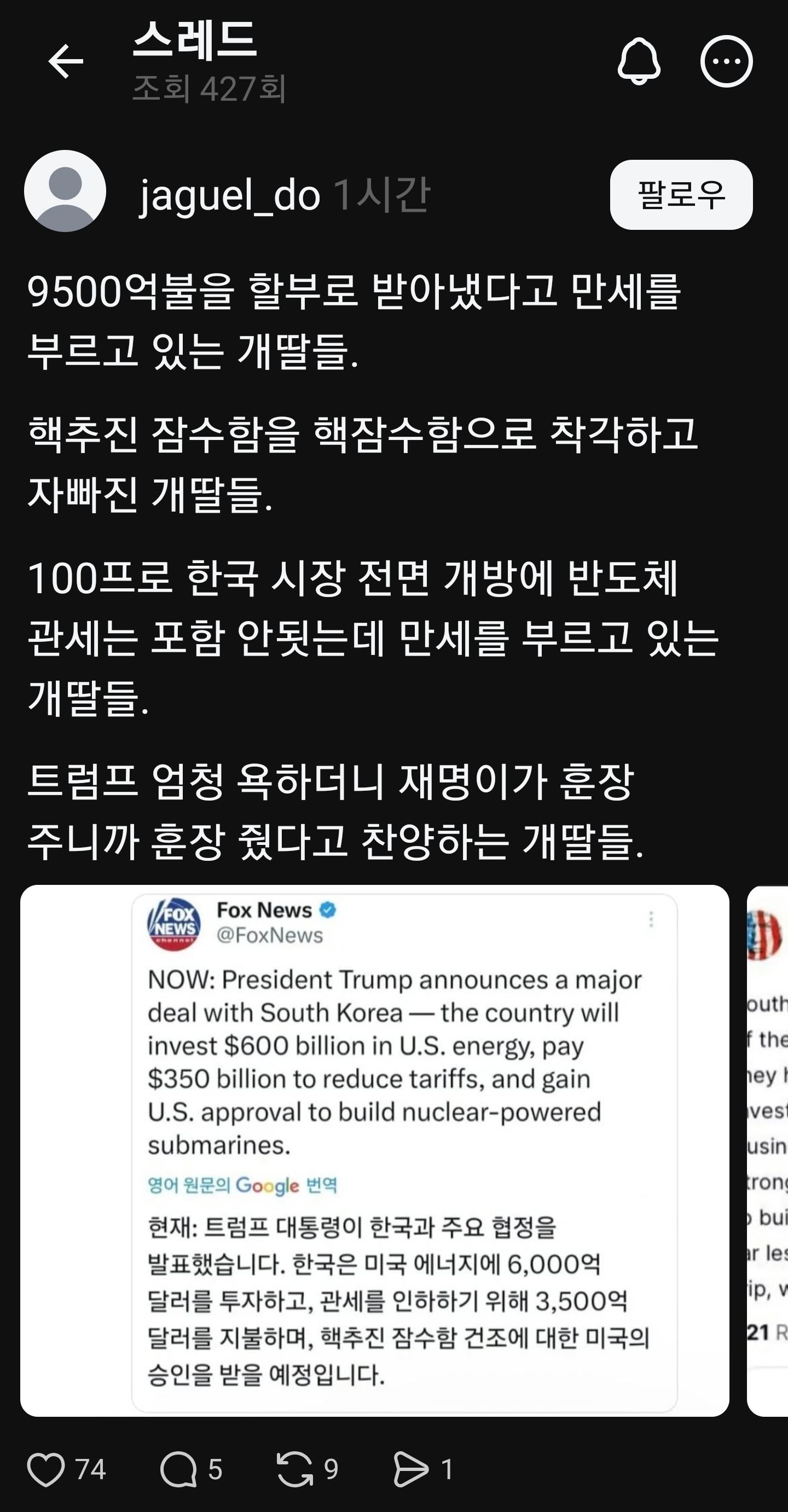The image size is (788, 1512).
Task: Open the more options menu
Action: coord(726,61)
